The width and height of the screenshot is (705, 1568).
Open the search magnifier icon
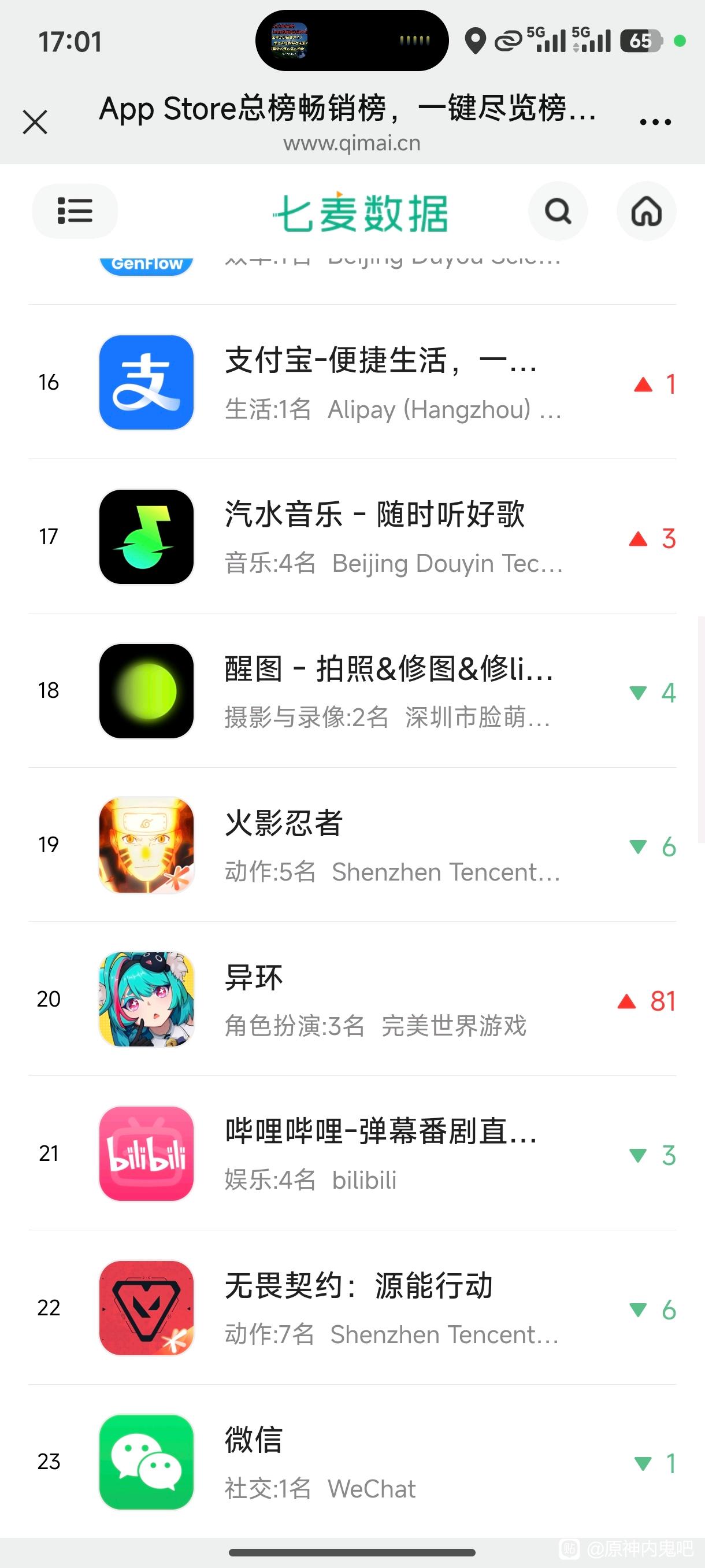[x=557, y=211]
